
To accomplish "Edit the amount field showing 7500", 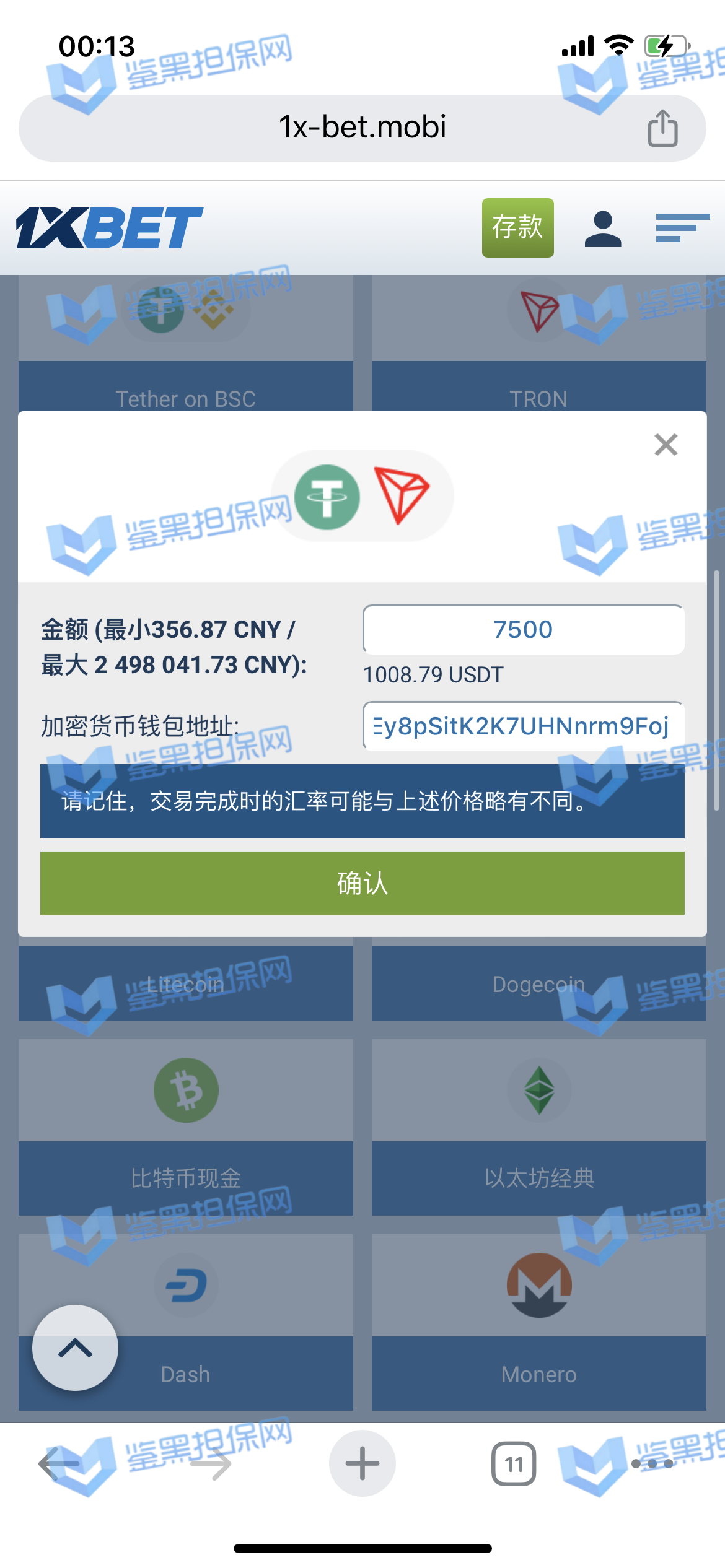I will tap(523, 629).
